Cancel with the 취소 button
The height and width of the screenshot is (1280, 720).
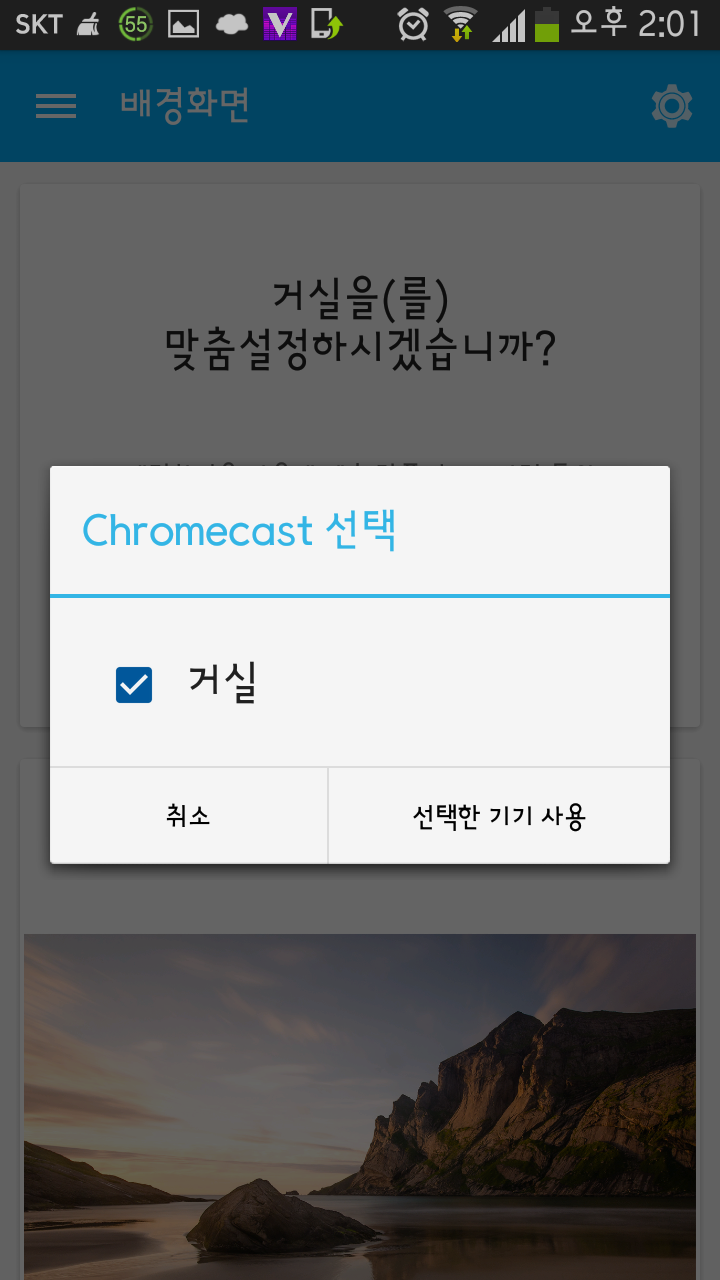(x=189, y=816)
